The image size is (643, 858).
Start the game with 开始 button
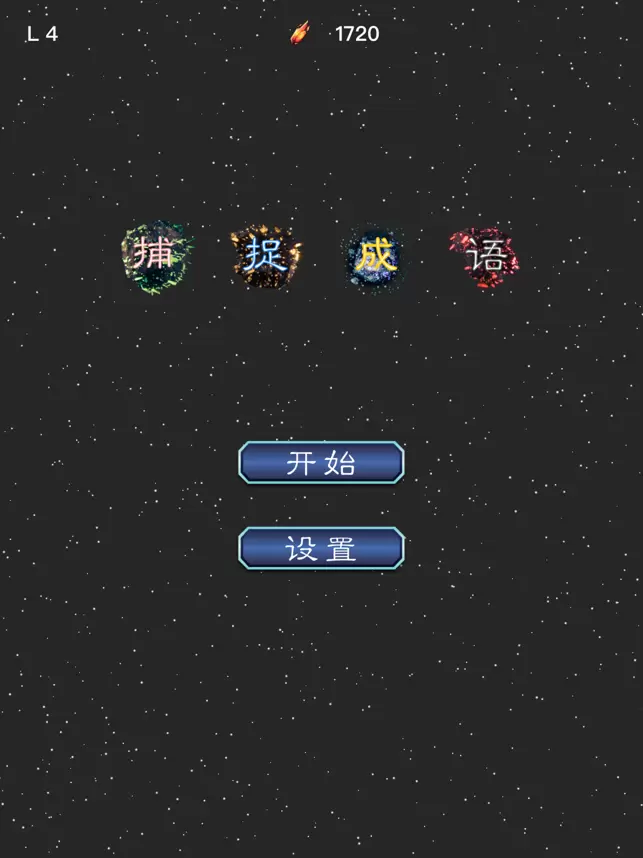click(x=321, y=463)
